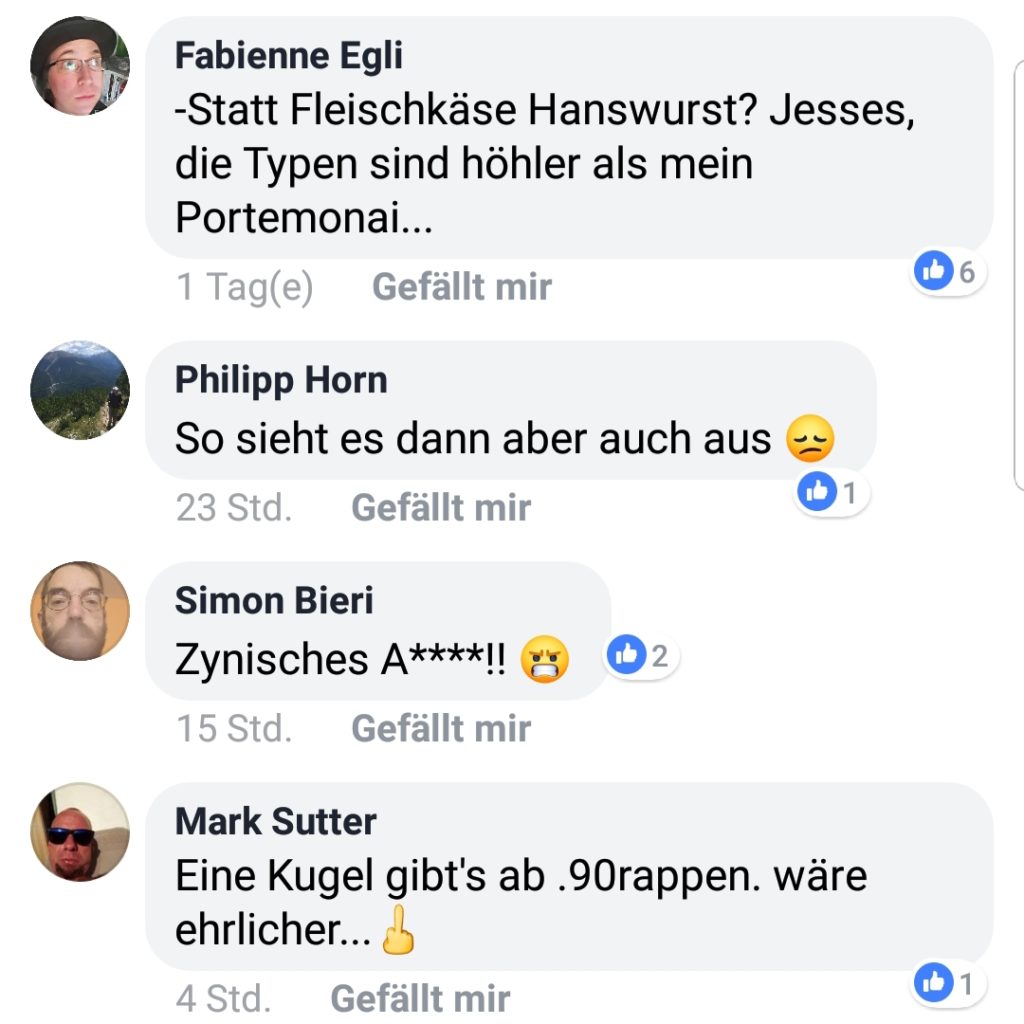View the 6 reactions on Fabienne's comment
Screen dimensions: 1024x1024
(x=948, y=271)
